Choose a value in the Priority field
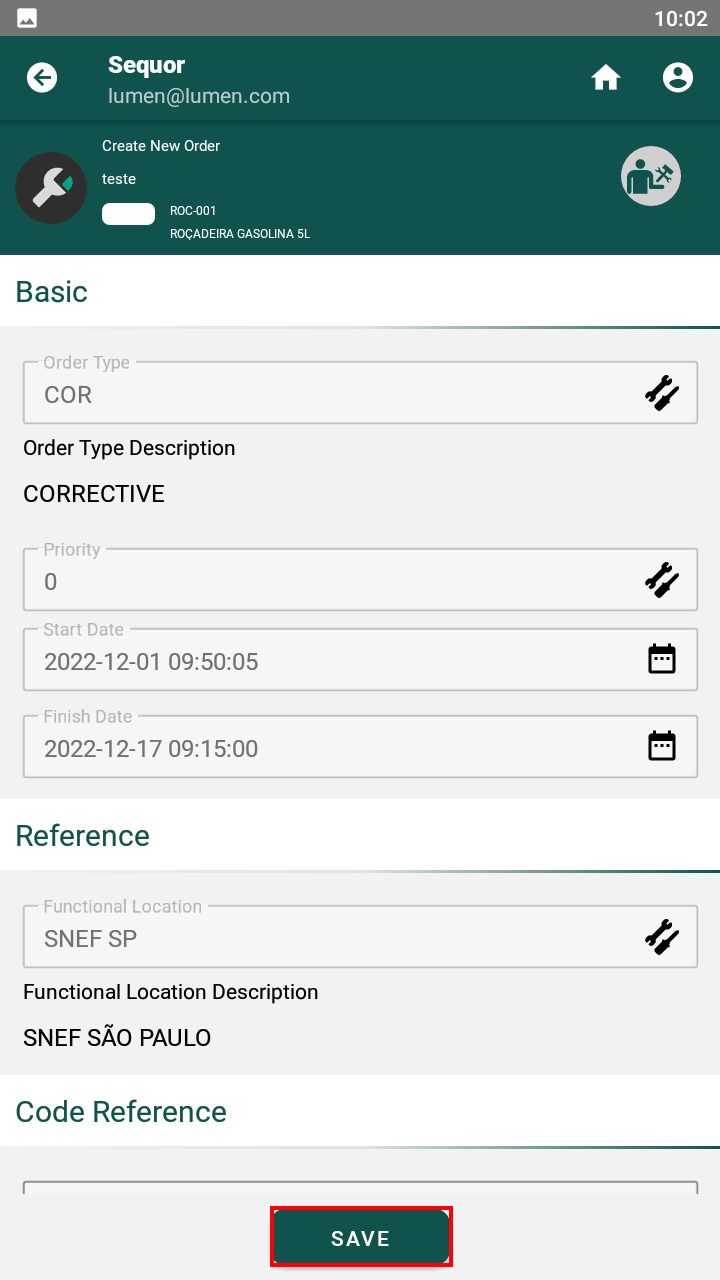The width and height of the screenshot is (720, 1280). click(x=360, y=580)
